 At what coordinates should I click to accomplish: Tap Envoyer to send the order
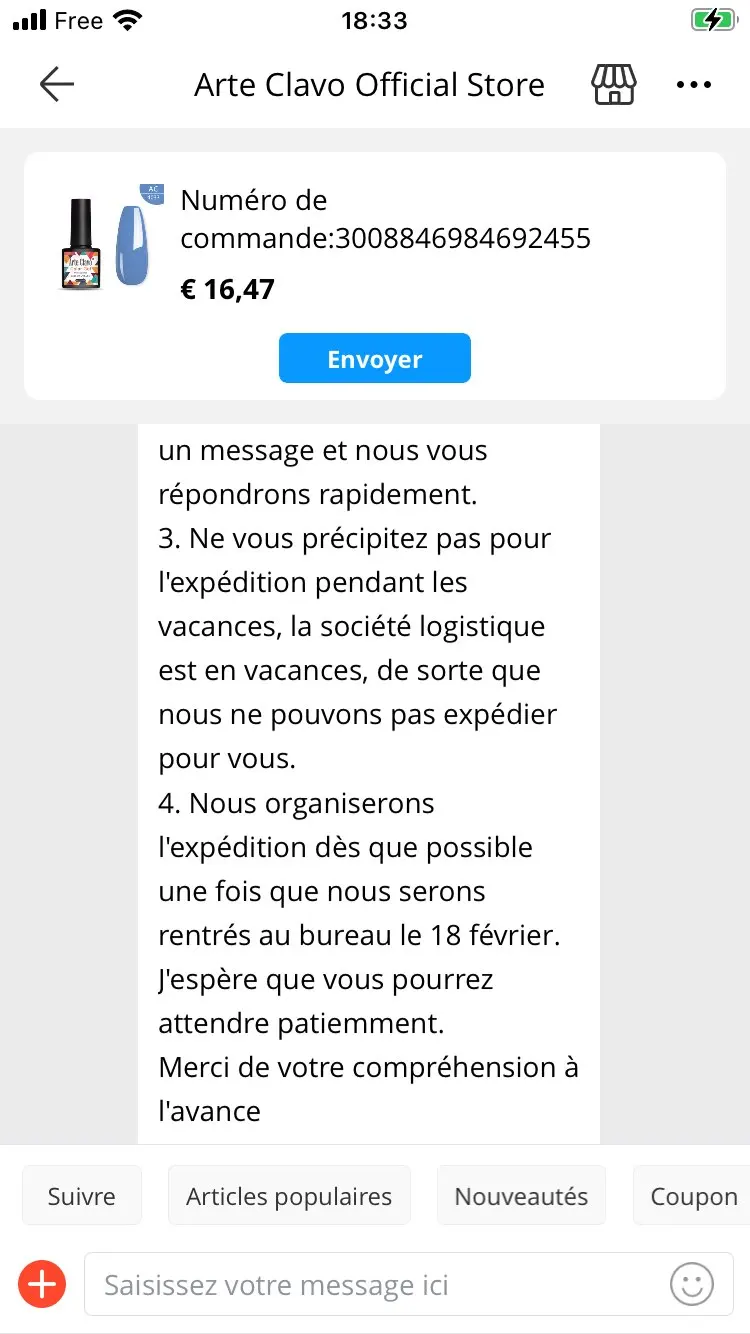tap(374, 359)
